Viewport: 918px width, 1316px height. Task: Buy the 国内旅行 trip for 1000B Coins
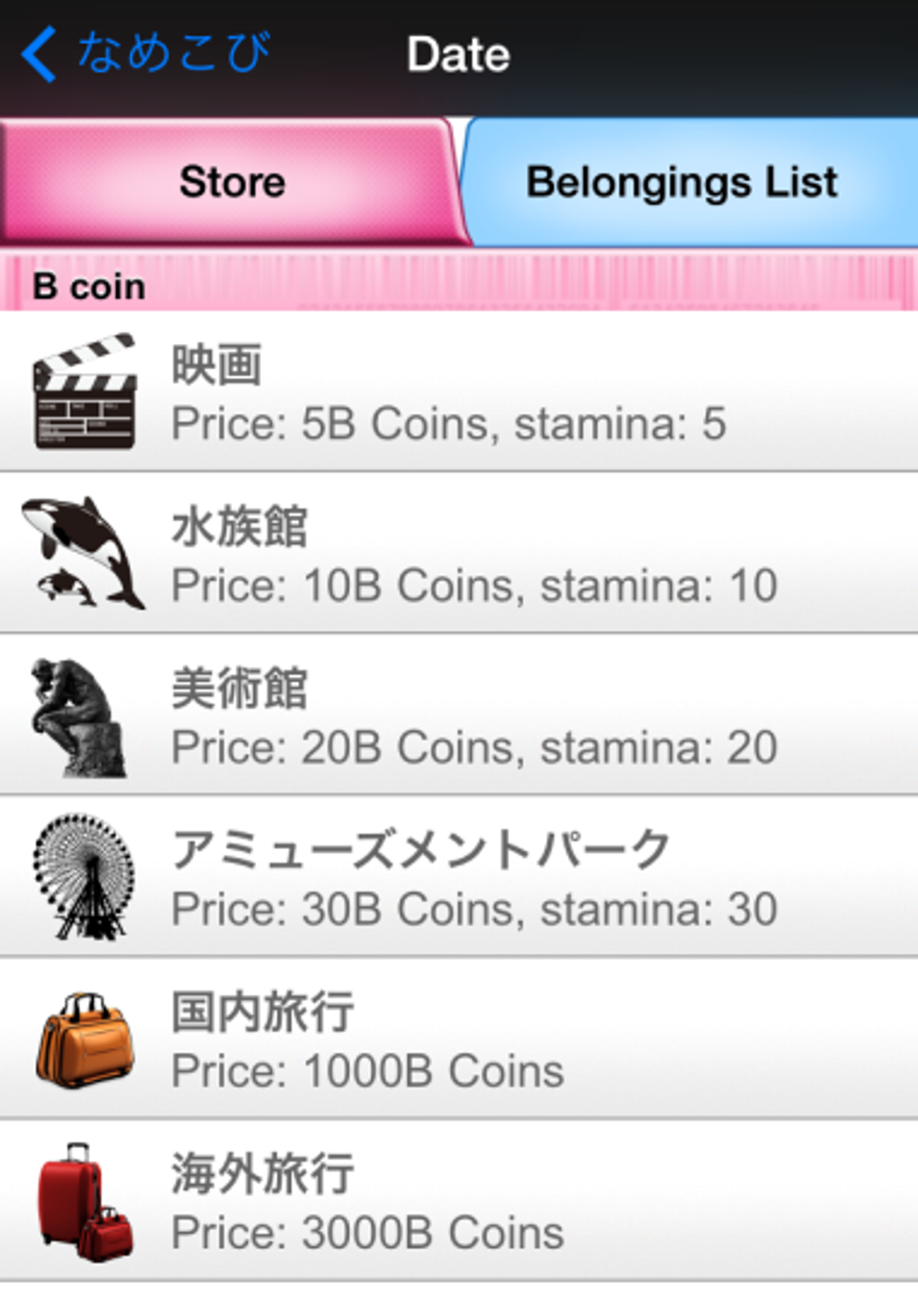pos(459,1041)
